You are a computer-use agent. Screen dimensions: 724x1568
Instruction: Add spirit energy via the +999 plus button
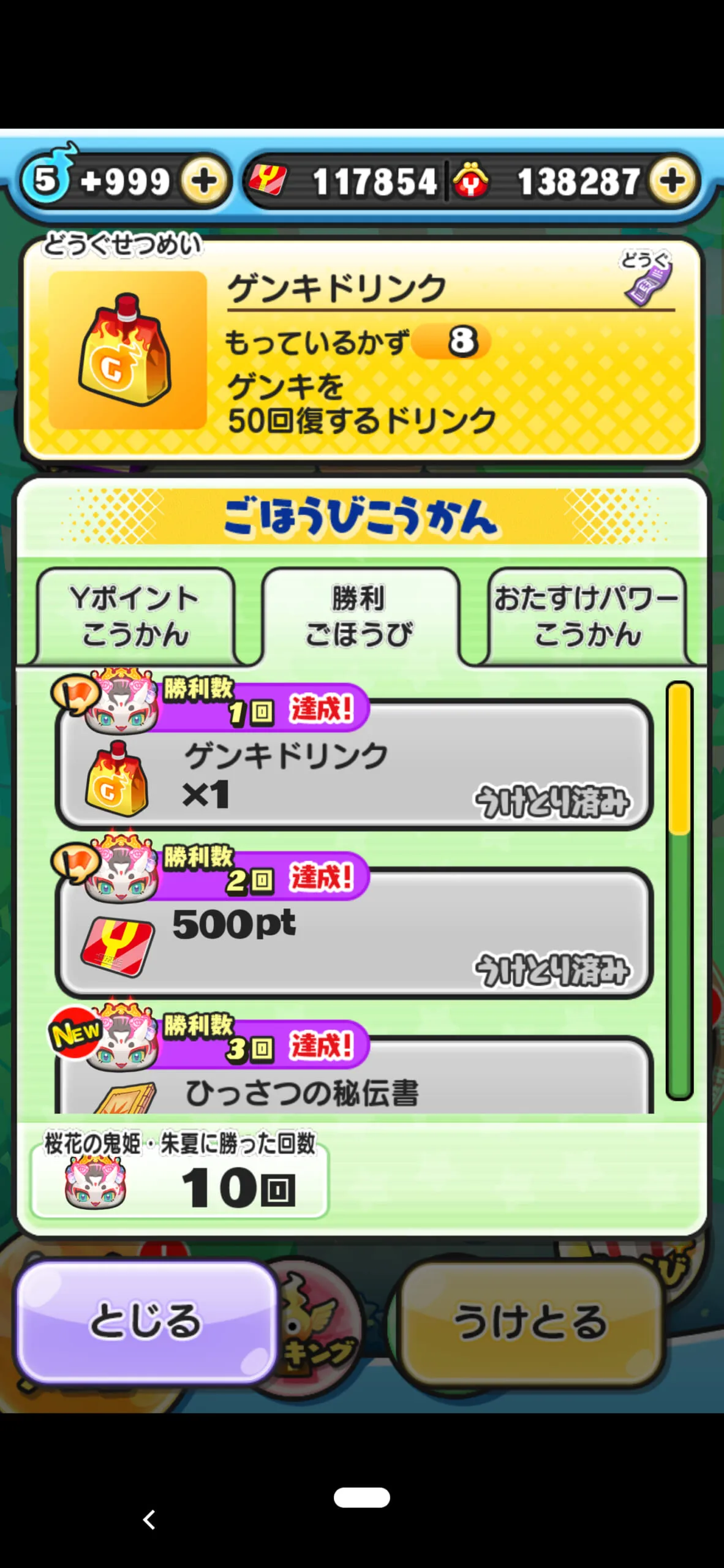click(203, 181)
